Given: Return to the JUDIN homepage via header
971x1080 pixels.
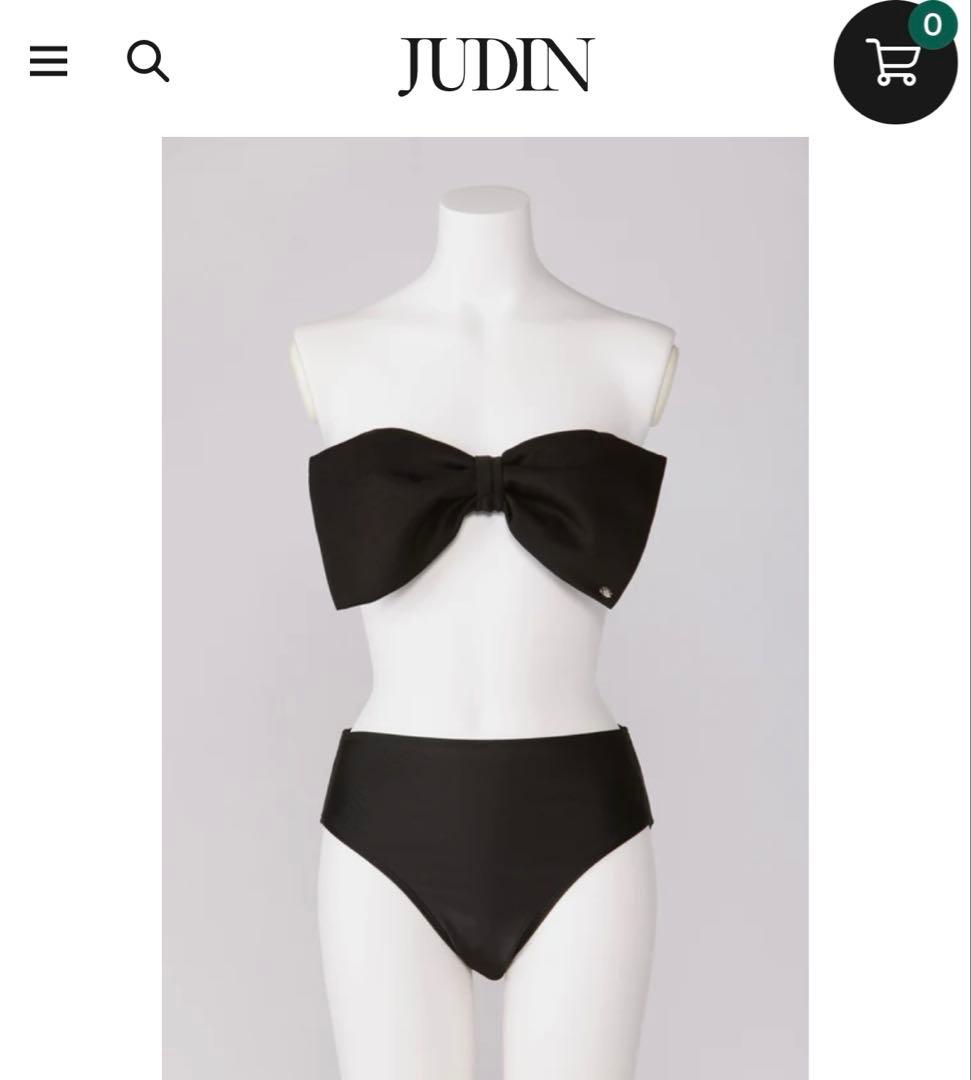Looking at the screenshot, I should point(494,62).
